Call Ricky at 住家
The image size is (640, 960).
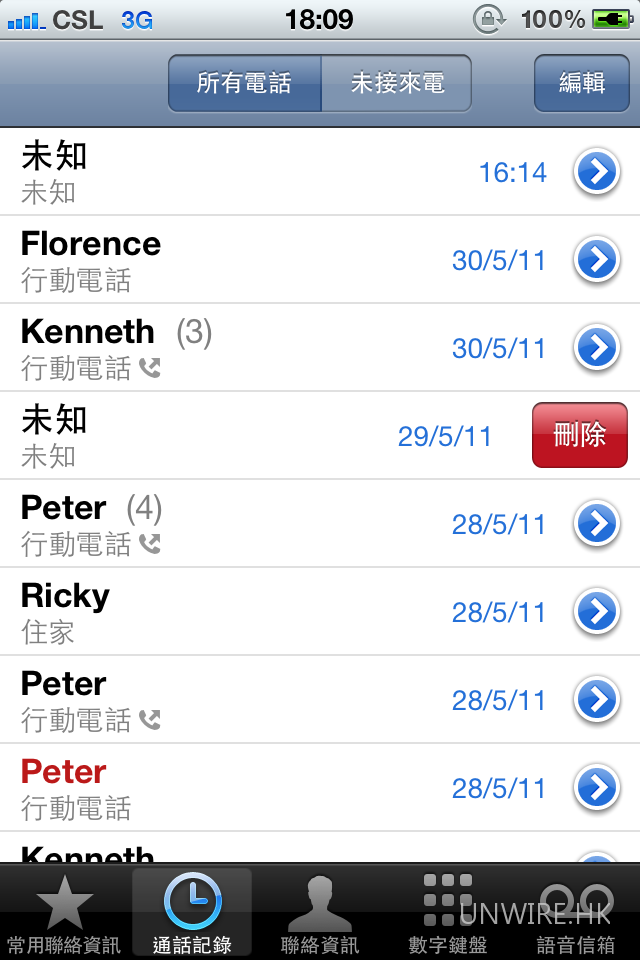coord(200,612)
